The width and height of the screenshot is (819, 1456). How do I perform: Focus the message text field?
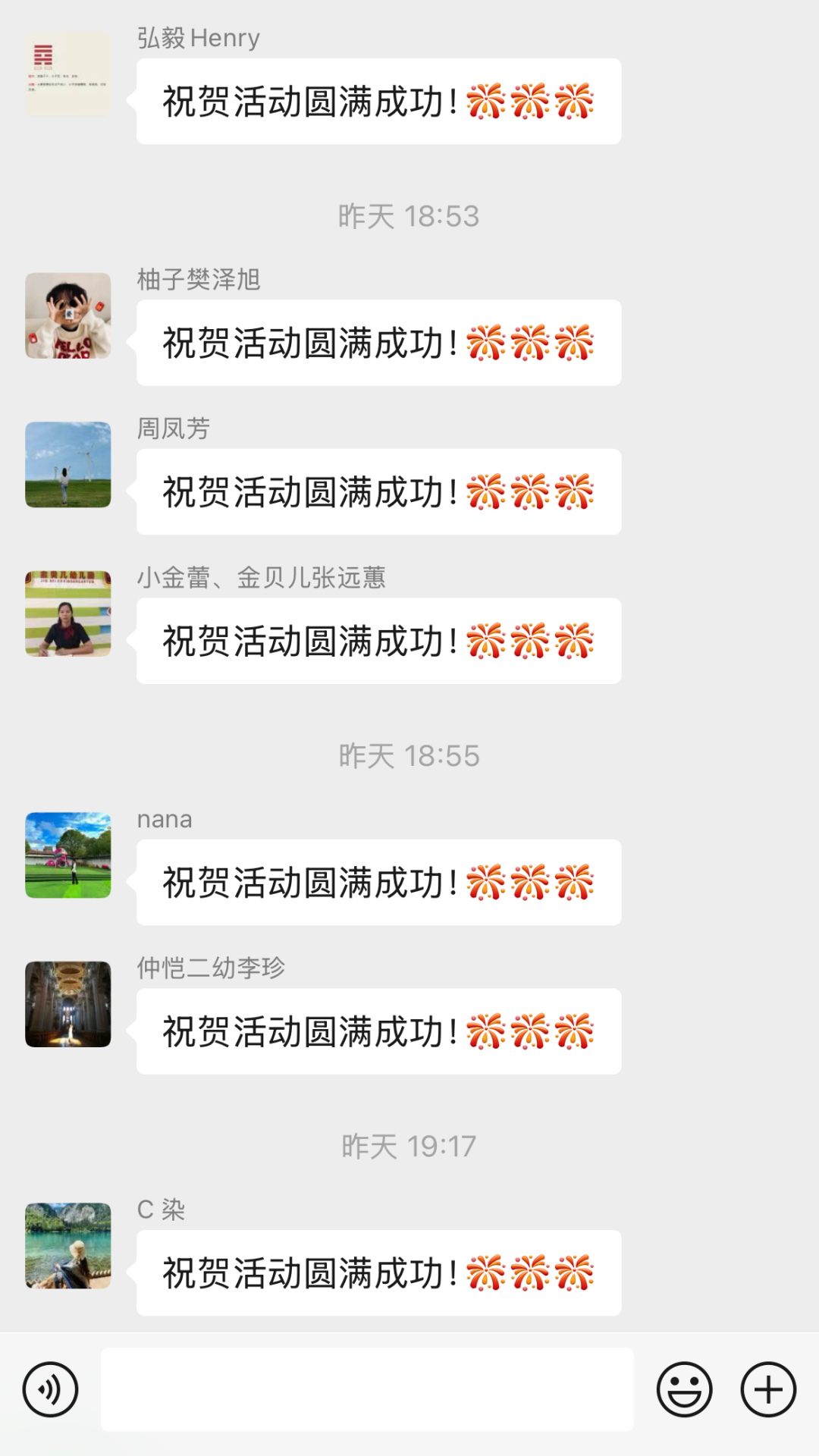367,1389
